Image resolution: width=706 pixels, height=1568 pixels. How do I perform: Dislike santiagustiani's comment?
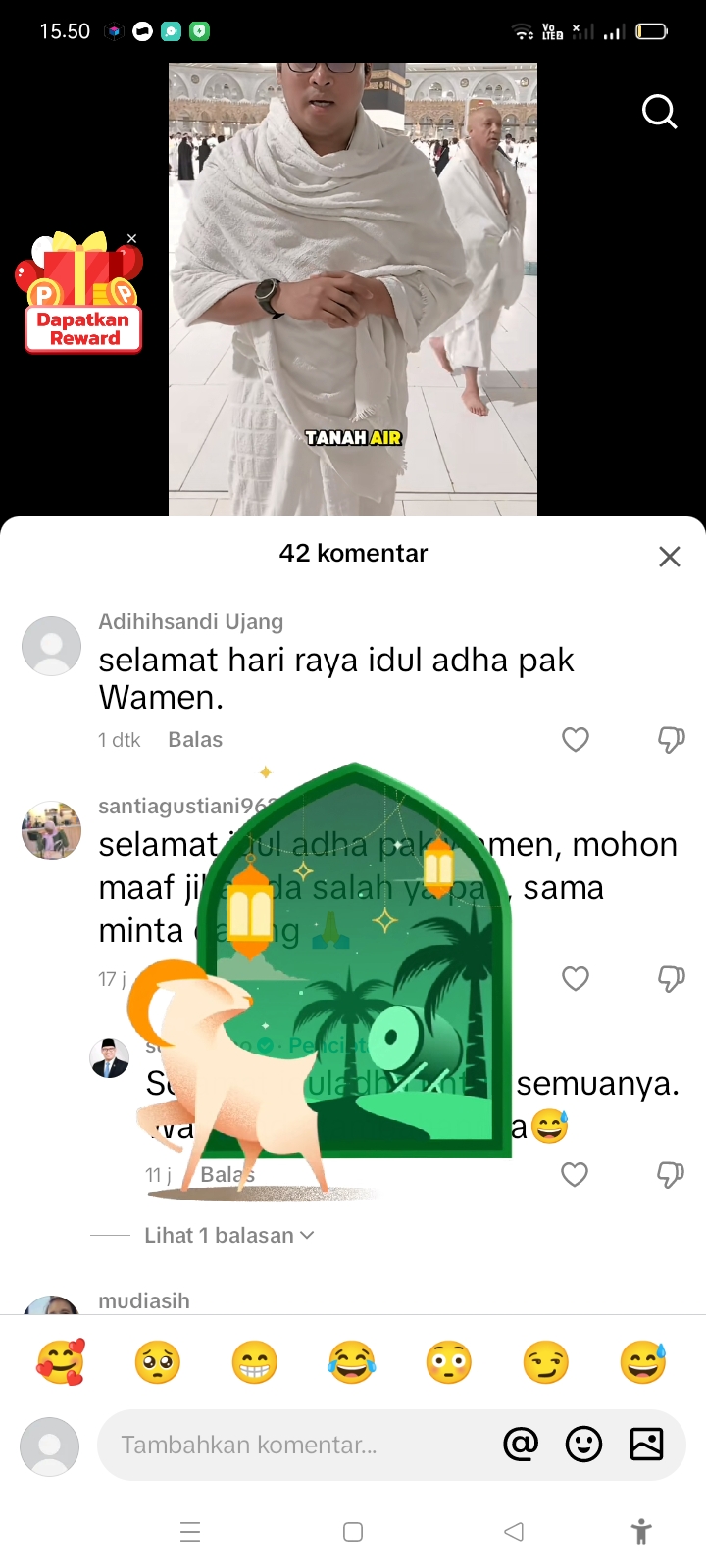(671, 978)
